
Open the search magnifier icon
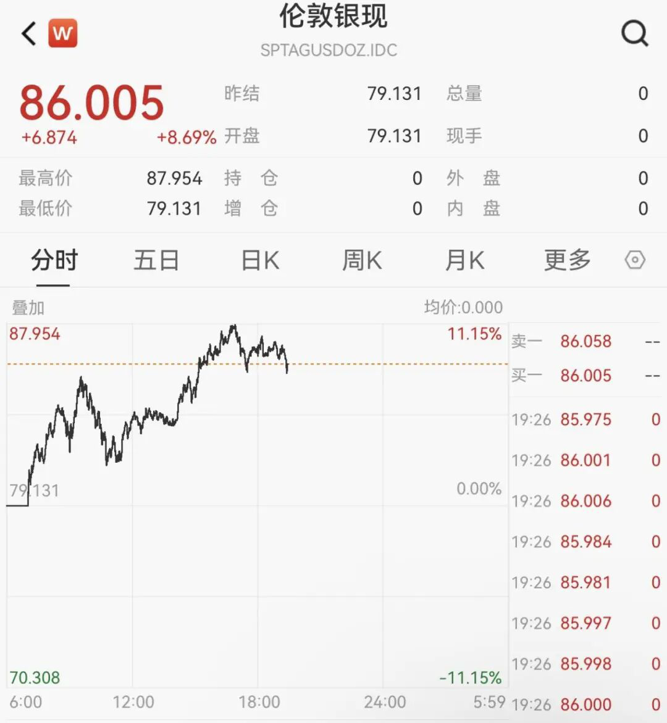click(635, 34)
